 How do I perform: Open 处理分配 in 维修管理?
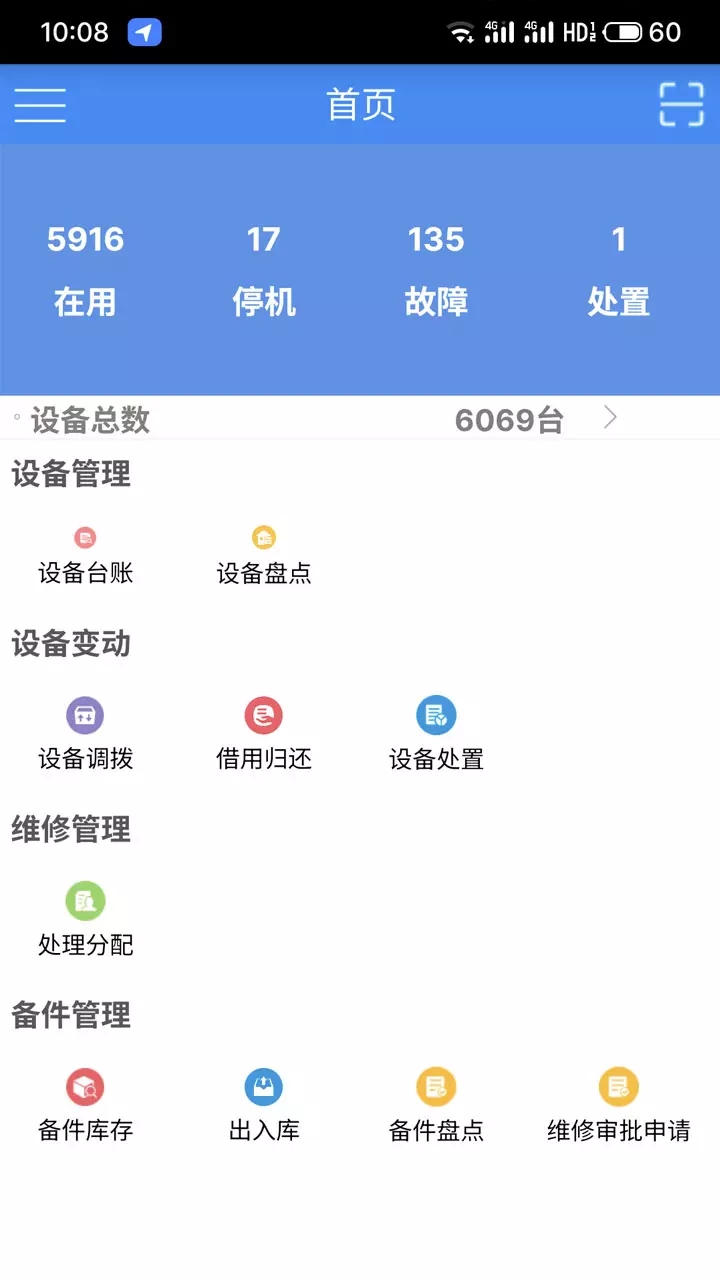click(x=85, y=919)
